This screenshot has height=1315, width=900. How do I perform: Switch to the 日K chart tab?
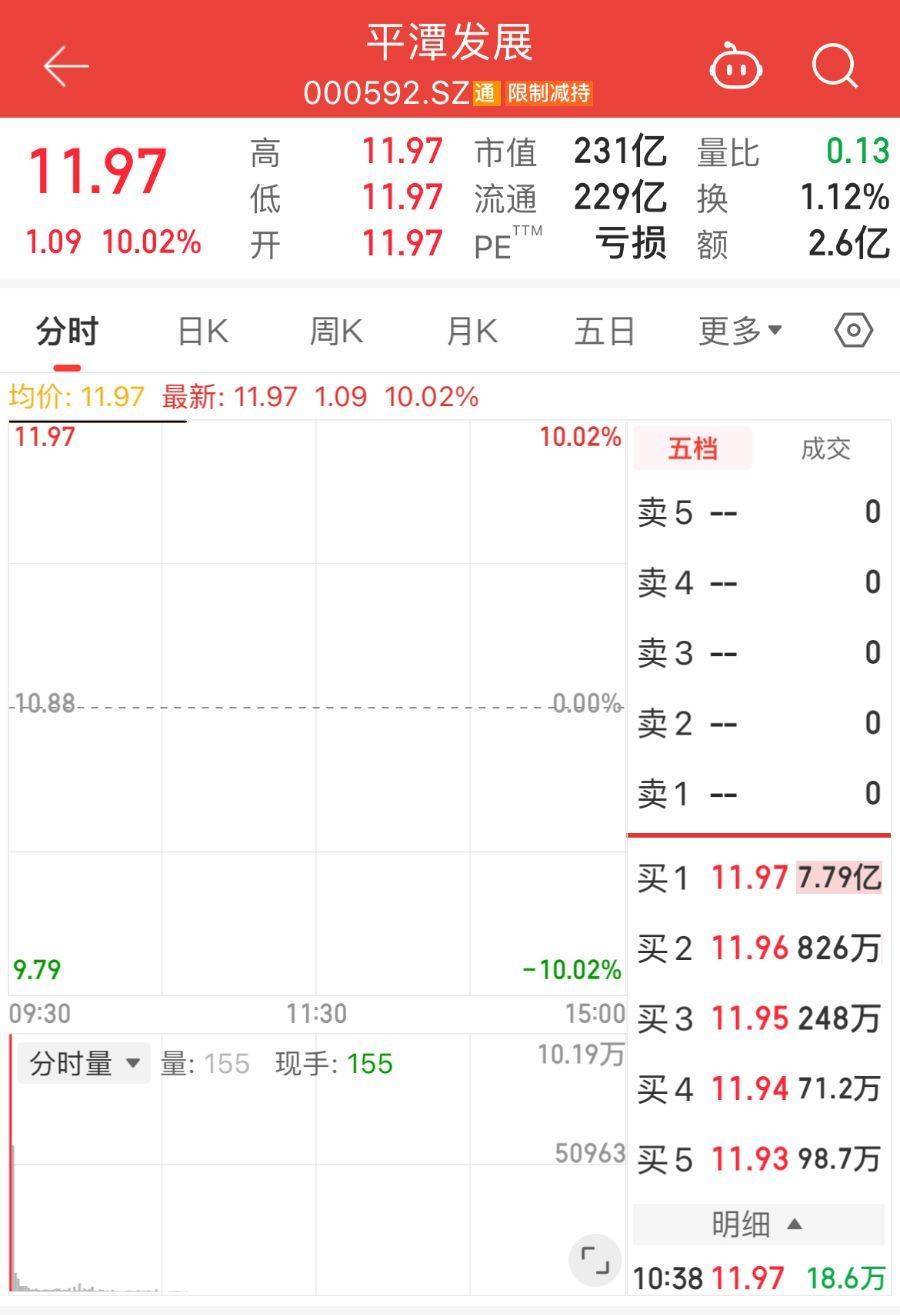coord(203,331)
